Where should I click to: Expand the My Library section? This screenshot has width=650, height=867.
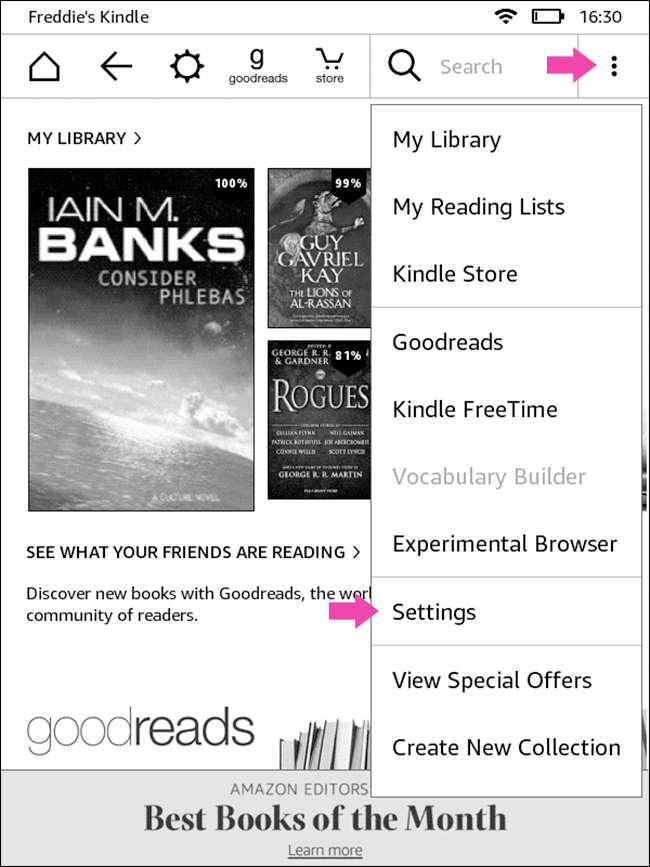(x=84, y=138)
